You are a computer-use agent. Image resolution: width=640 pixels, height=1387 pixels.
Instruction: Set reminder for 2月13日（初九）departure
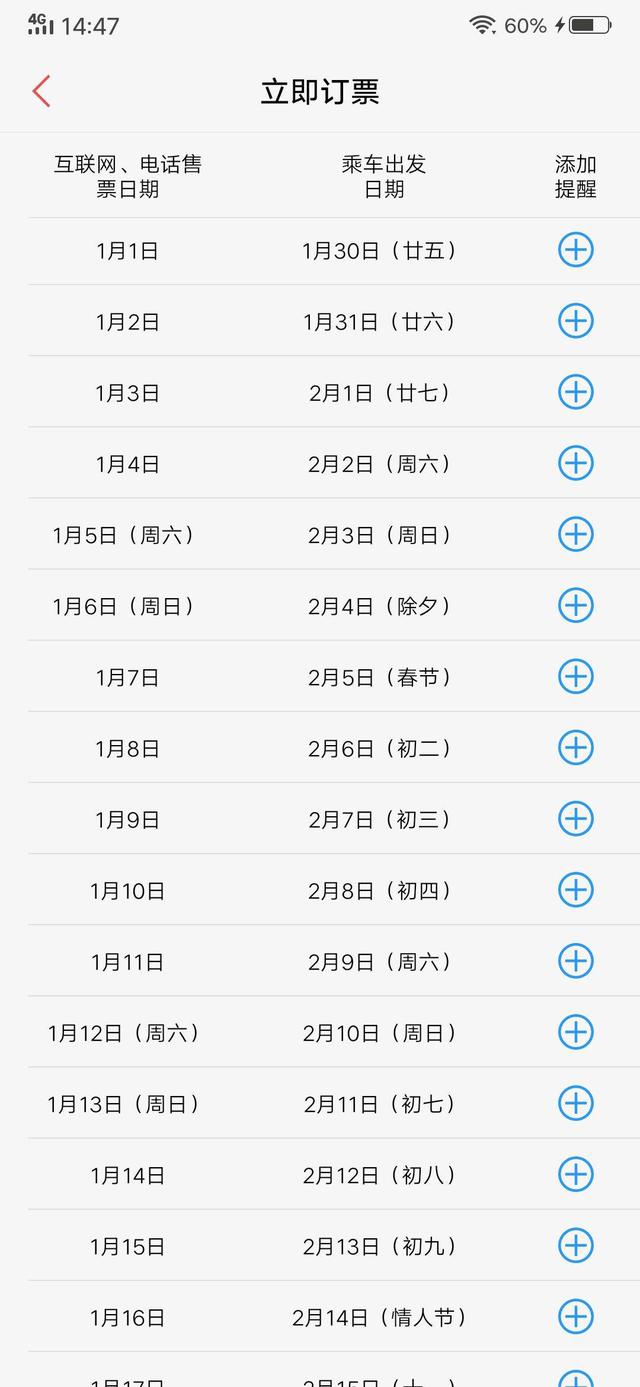[575, 1245]
